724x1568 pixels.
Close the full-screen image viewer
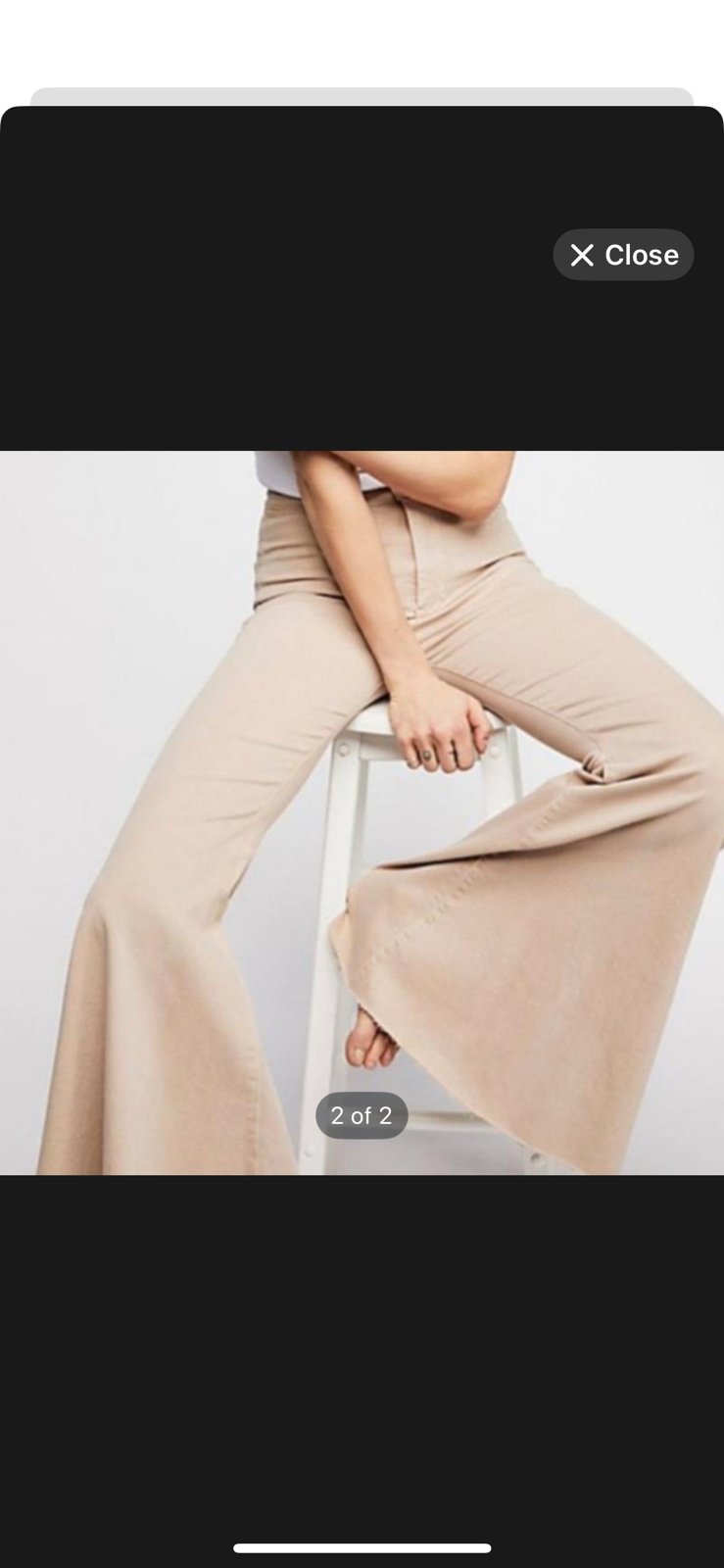(623, 255)
